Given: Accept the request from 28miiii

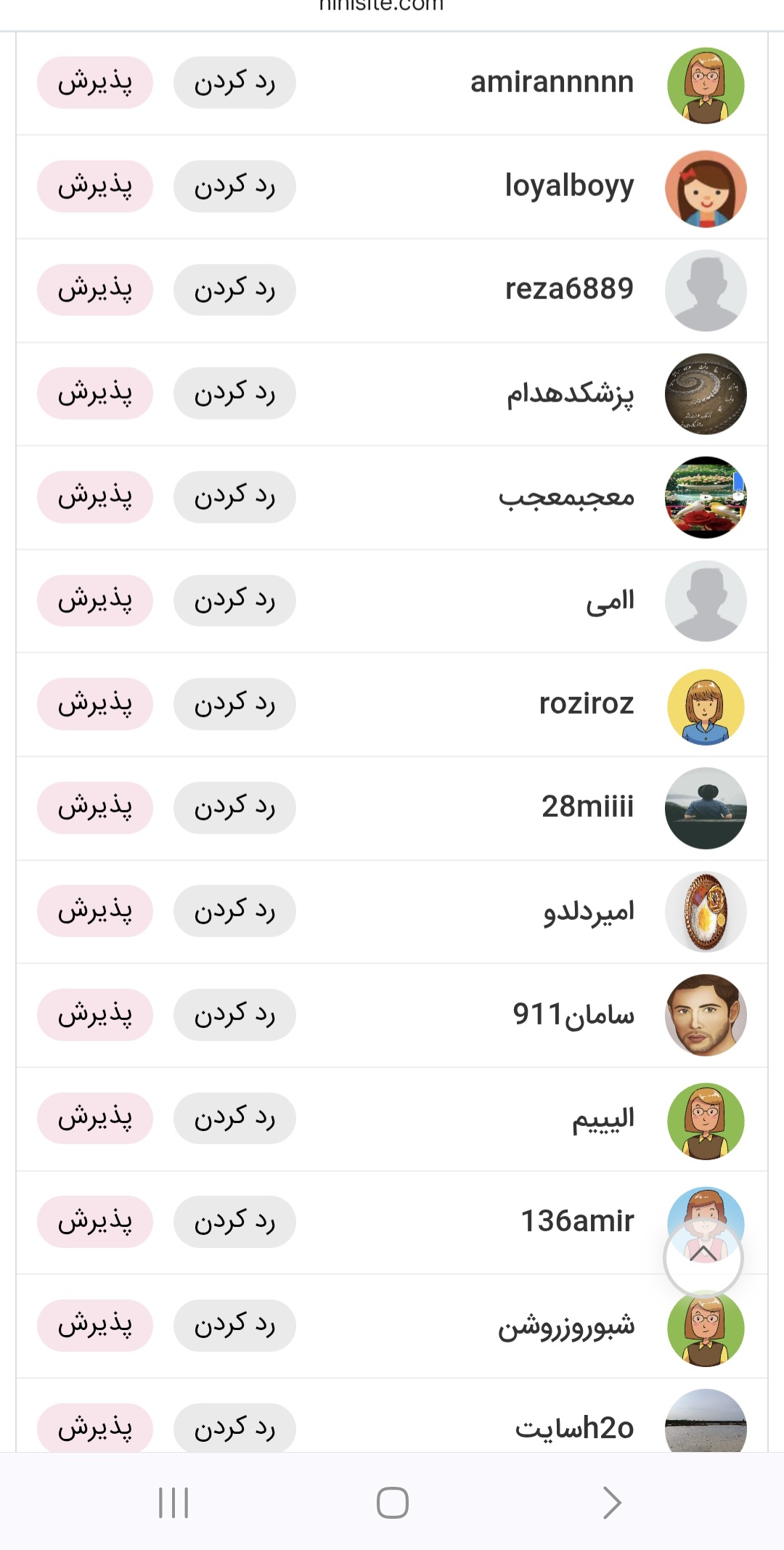Looking at the screenshot, I should [x=95, y=808].
